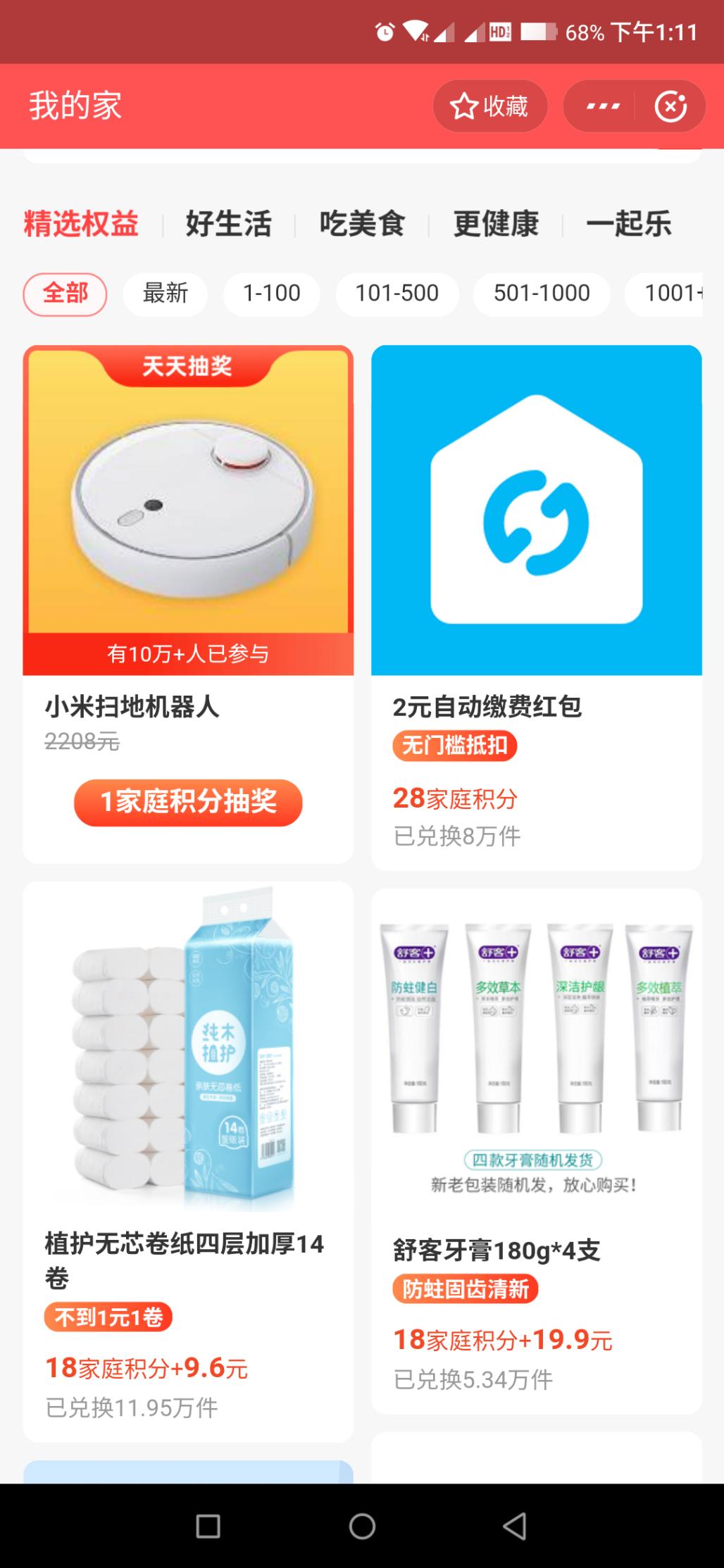
Task: Filter by 最新 chip
Action: tap(166, 293)
